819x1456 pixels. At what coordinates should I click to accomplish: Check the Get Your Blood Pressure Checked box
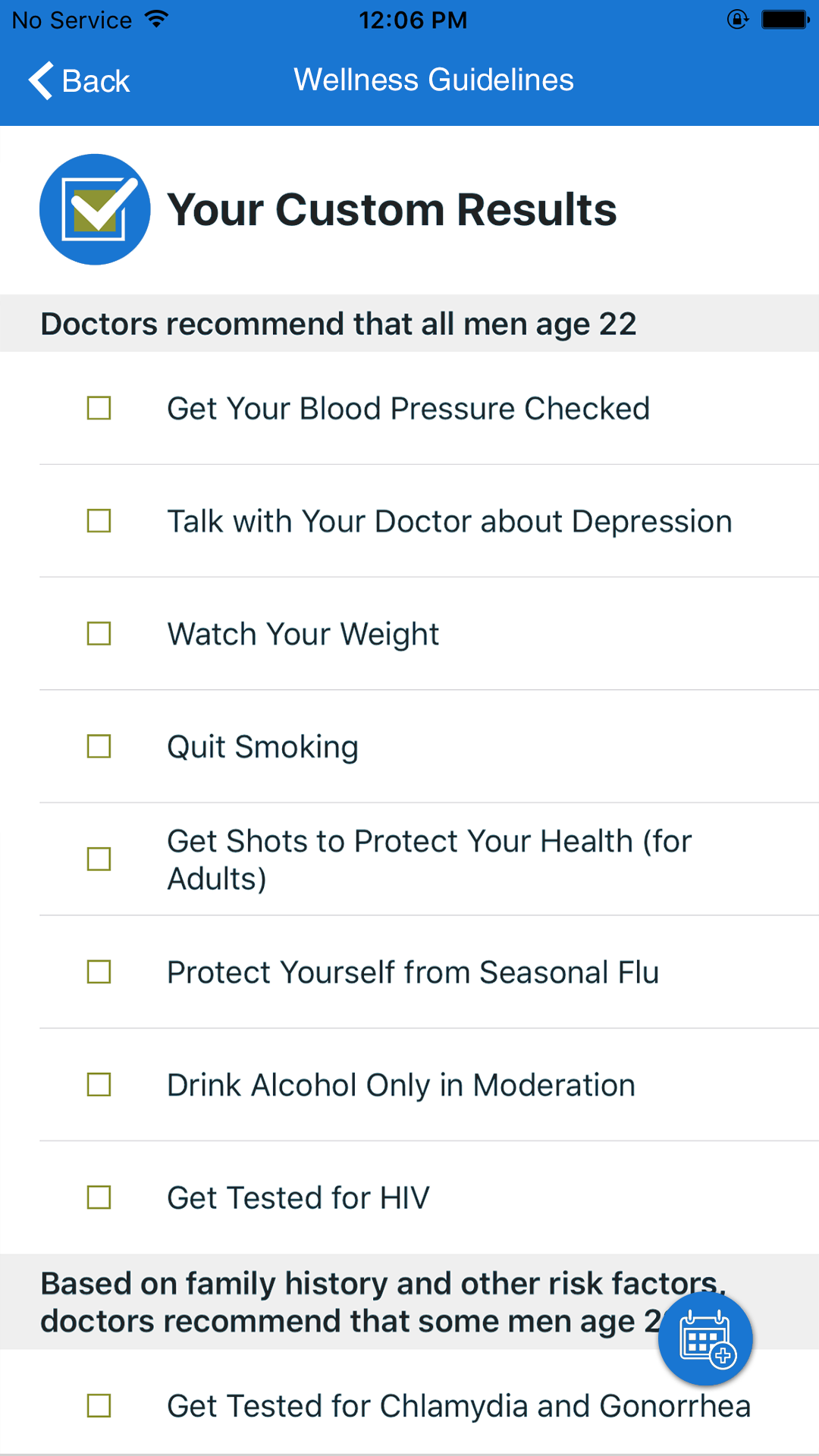pos(99,408)
